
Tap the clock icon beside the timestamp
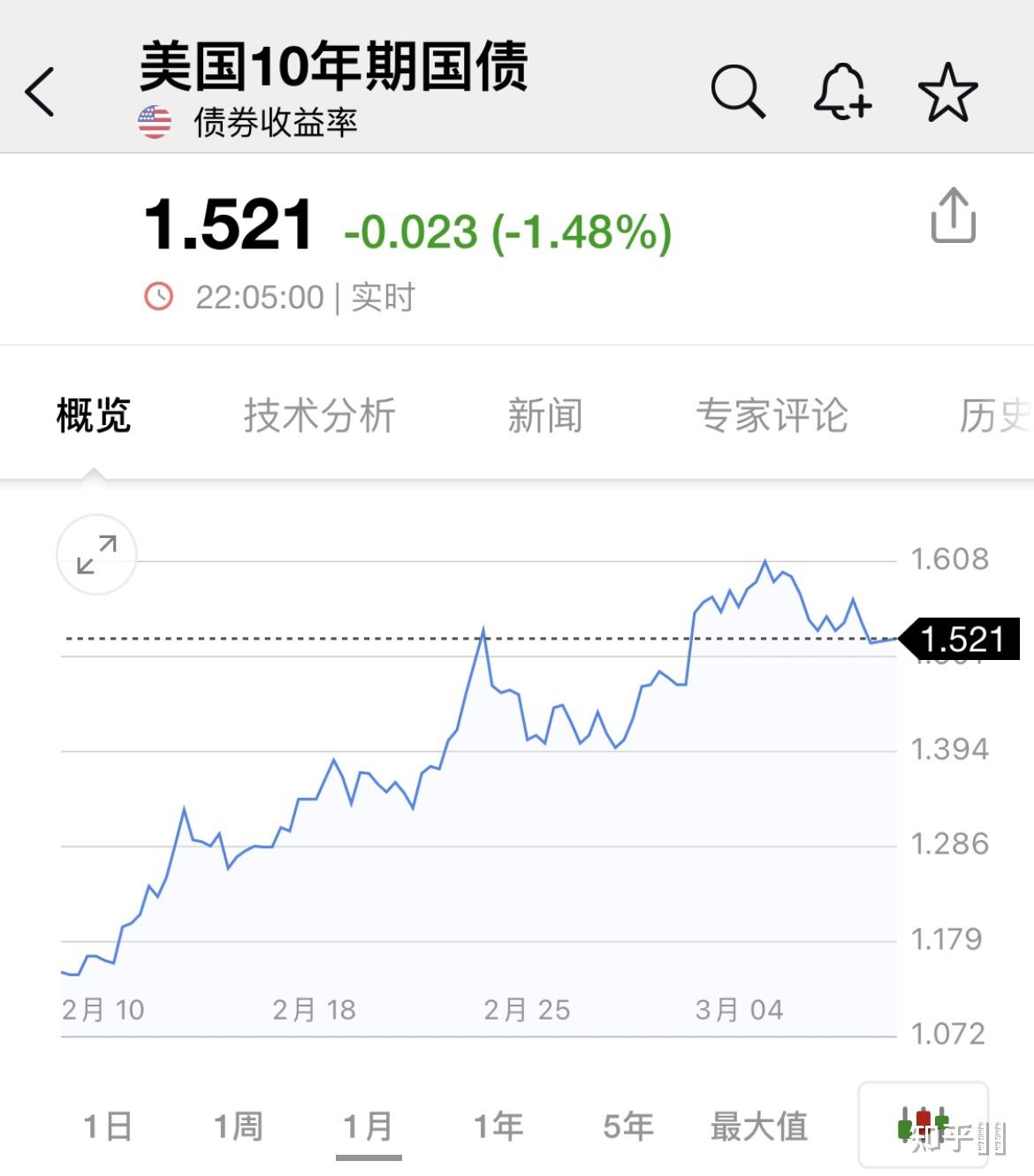[158, 297]
